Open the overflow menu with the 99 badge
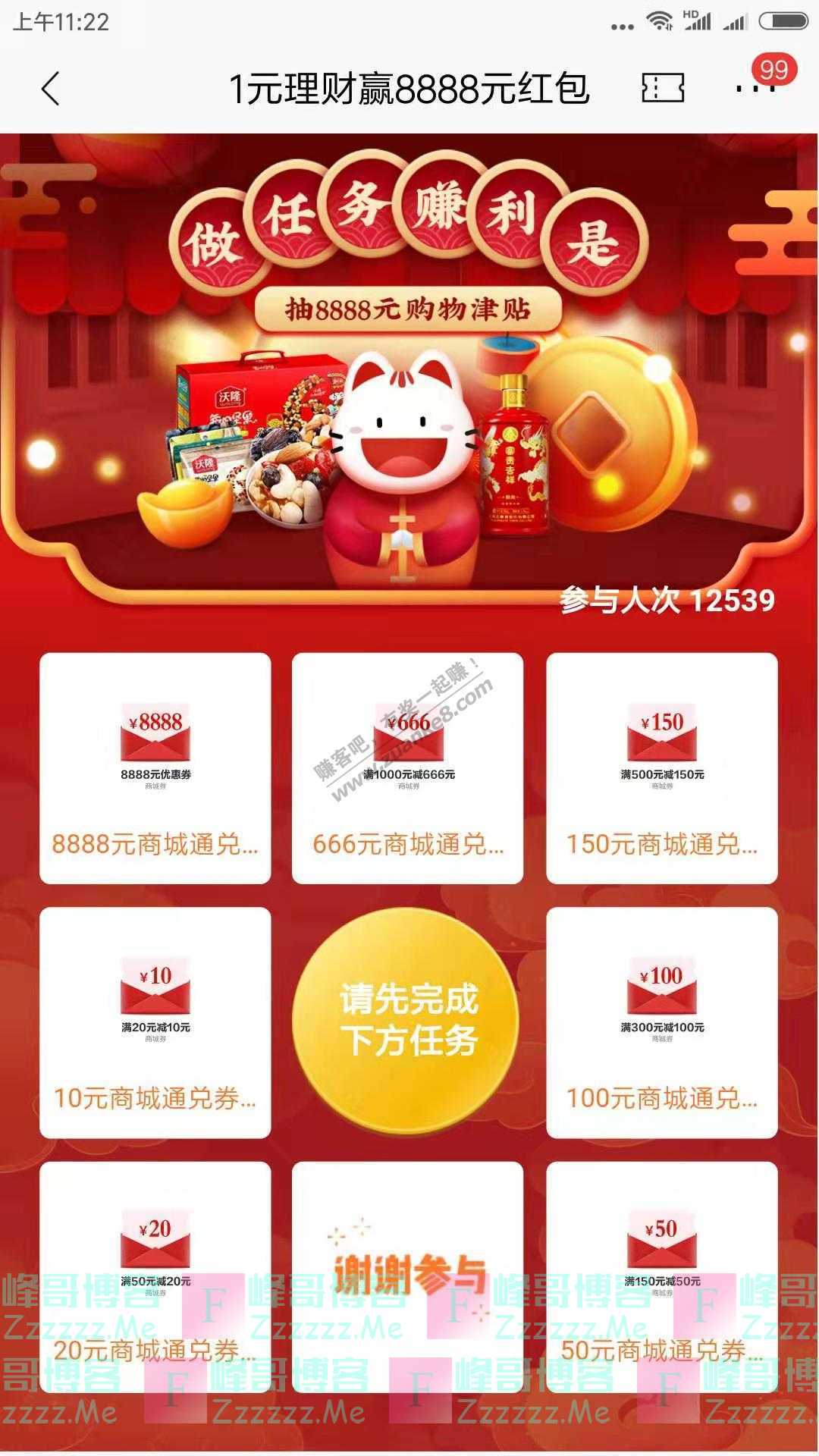The height and width of the screenshot is (1456, 819). click(x=755, y=88)
